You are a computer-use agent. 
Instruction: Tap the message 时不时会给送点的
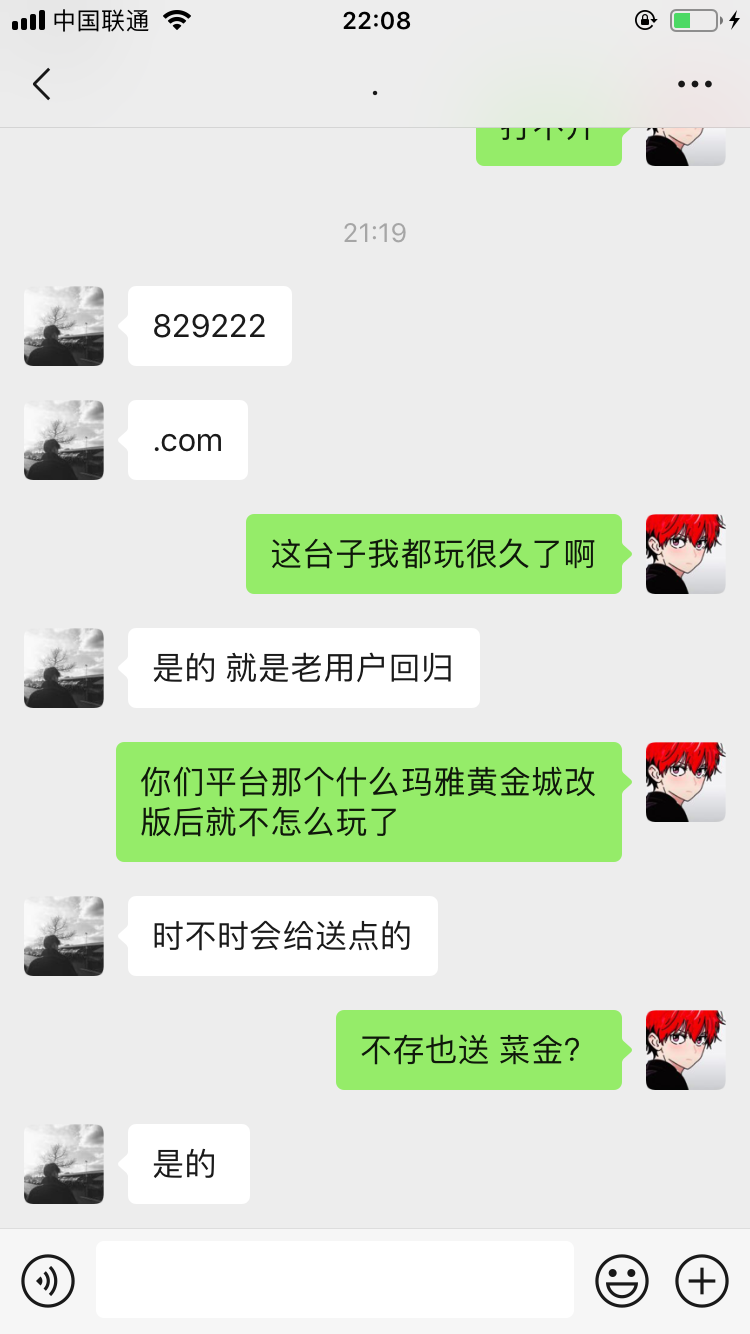pos(282,936)
